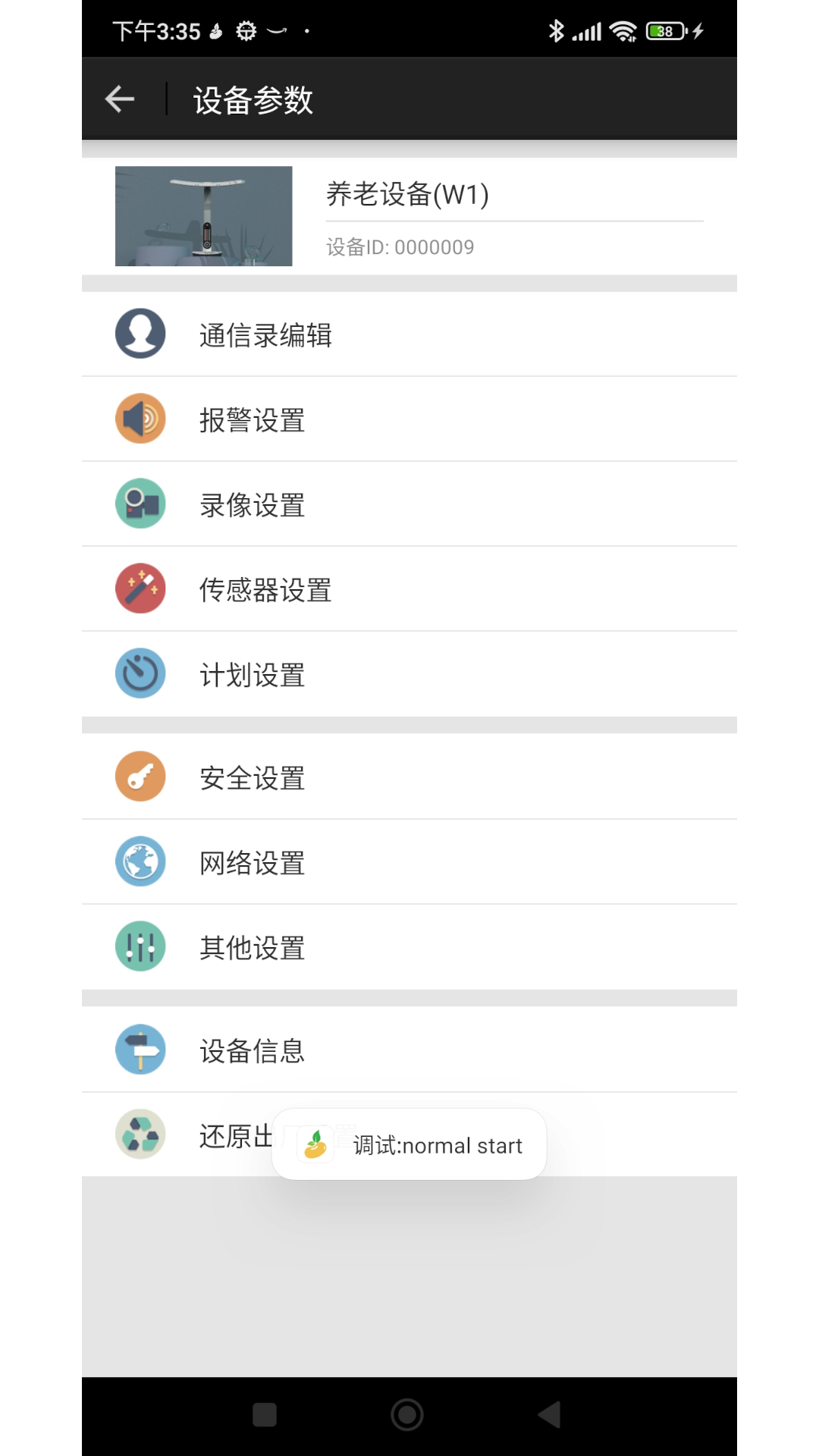The width and height of the screenshot is (819, 1456).
Task: Open schedule settings timer icon
Action: 140,673
